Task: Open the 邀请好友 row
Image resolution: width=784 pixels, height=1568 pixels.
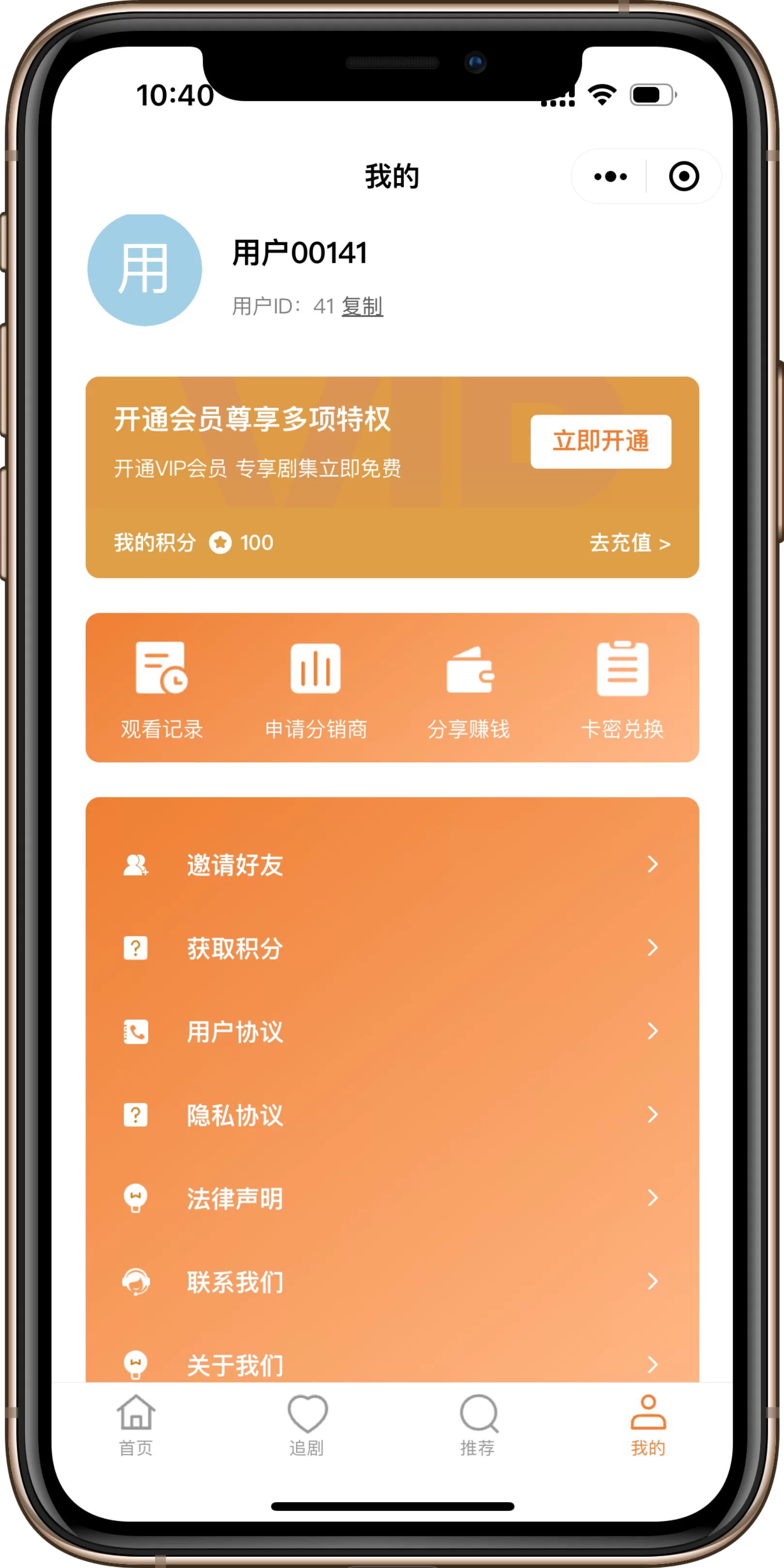Action: pos(392,864)
